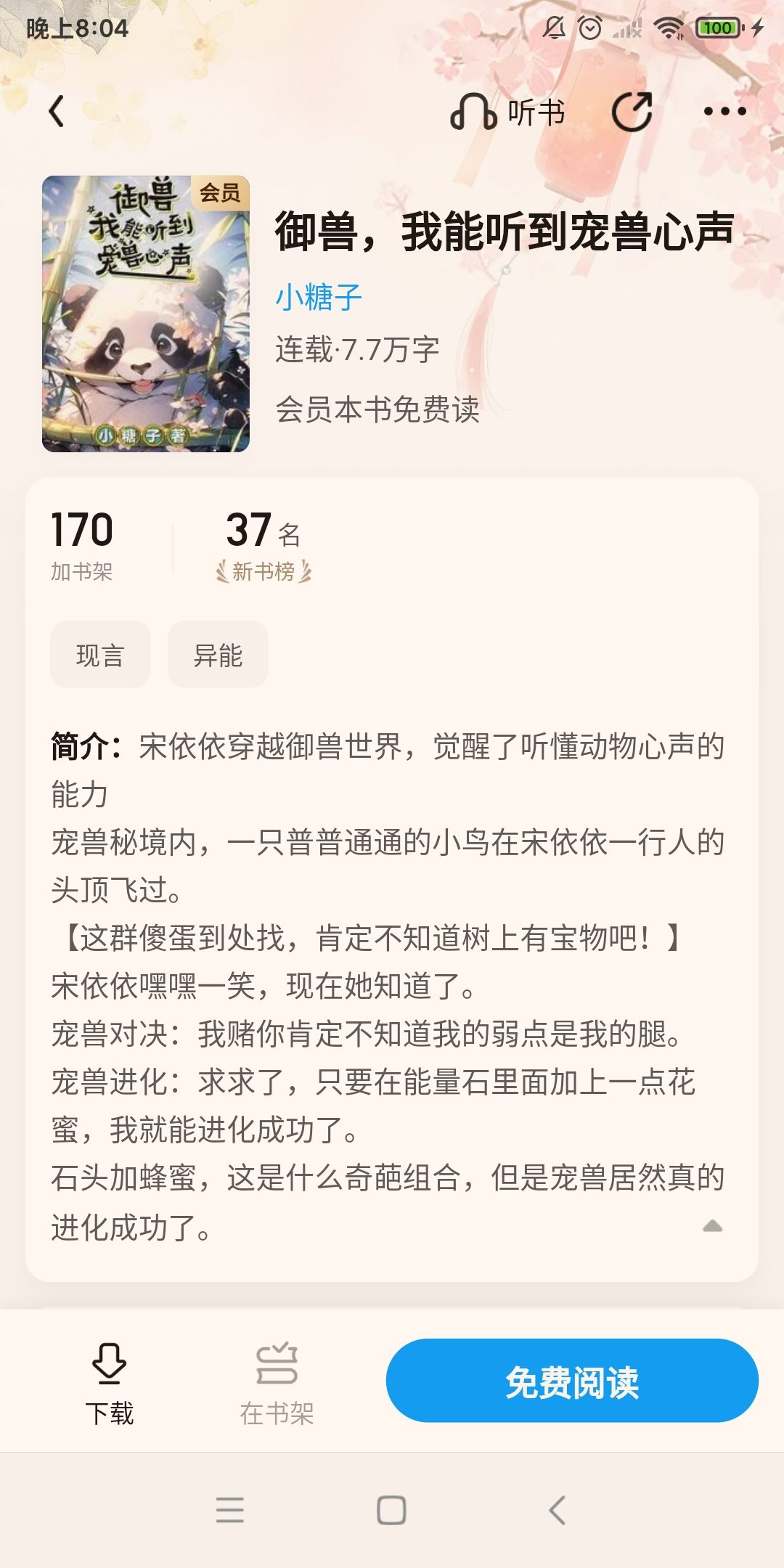Go back using the top-left arrow
The width and height of the screenshot is (784, 1568).
(57, 112)
